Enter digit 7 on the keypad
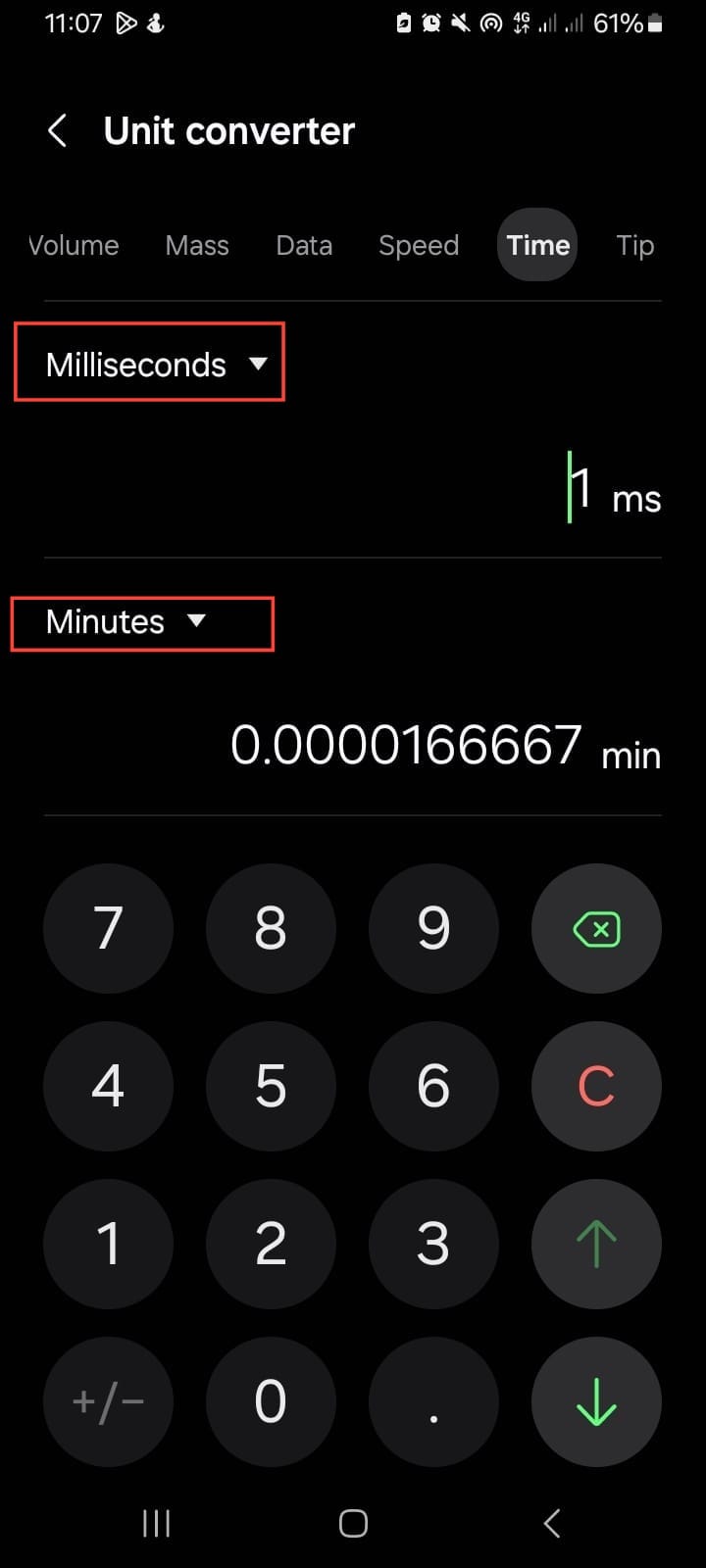Screen dimensions: 706x1568 tap(108, 928)
